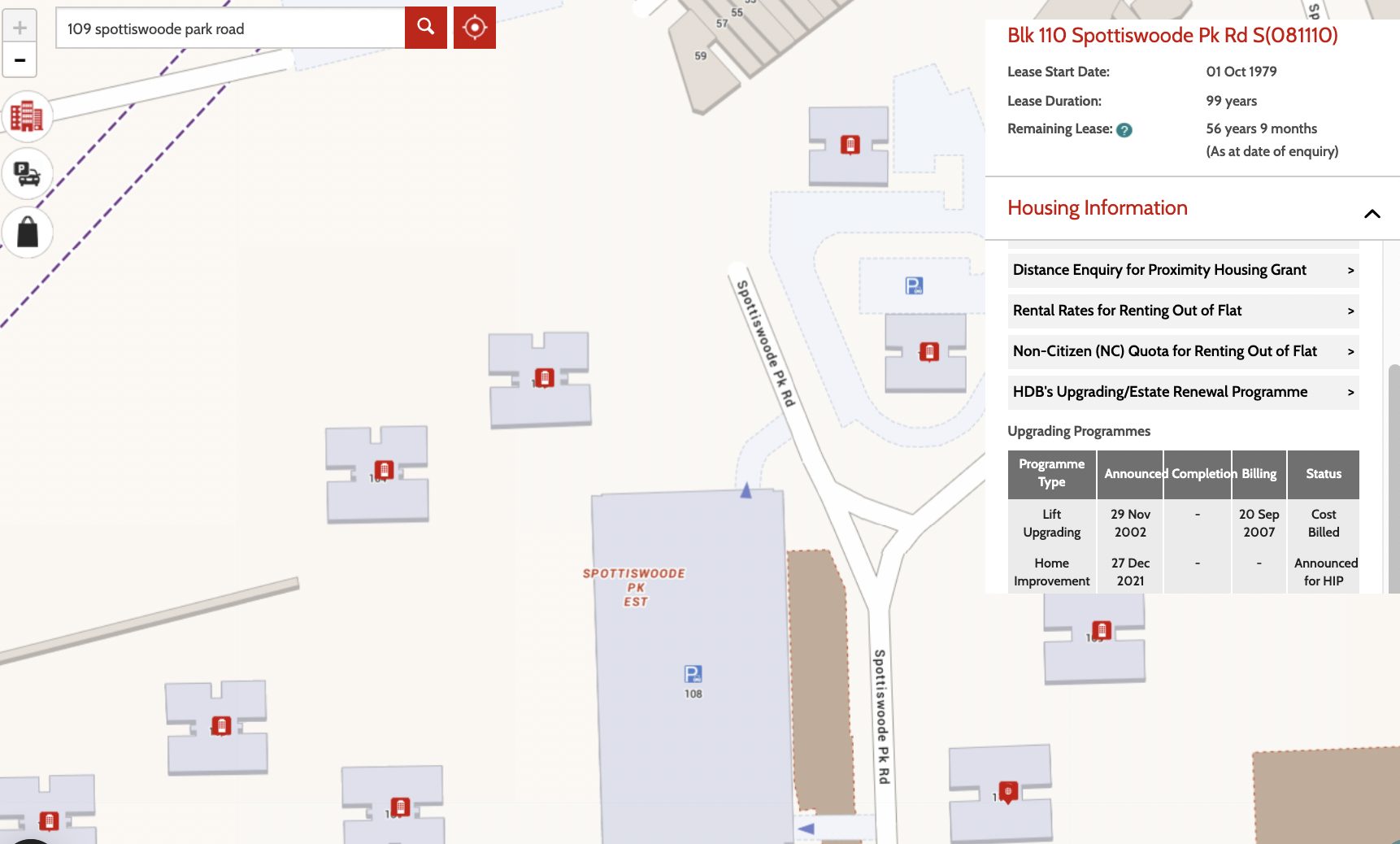The width and height of the screenshot is (1400, 844).
Task: Zoom out the map
Action: (20, 60)
